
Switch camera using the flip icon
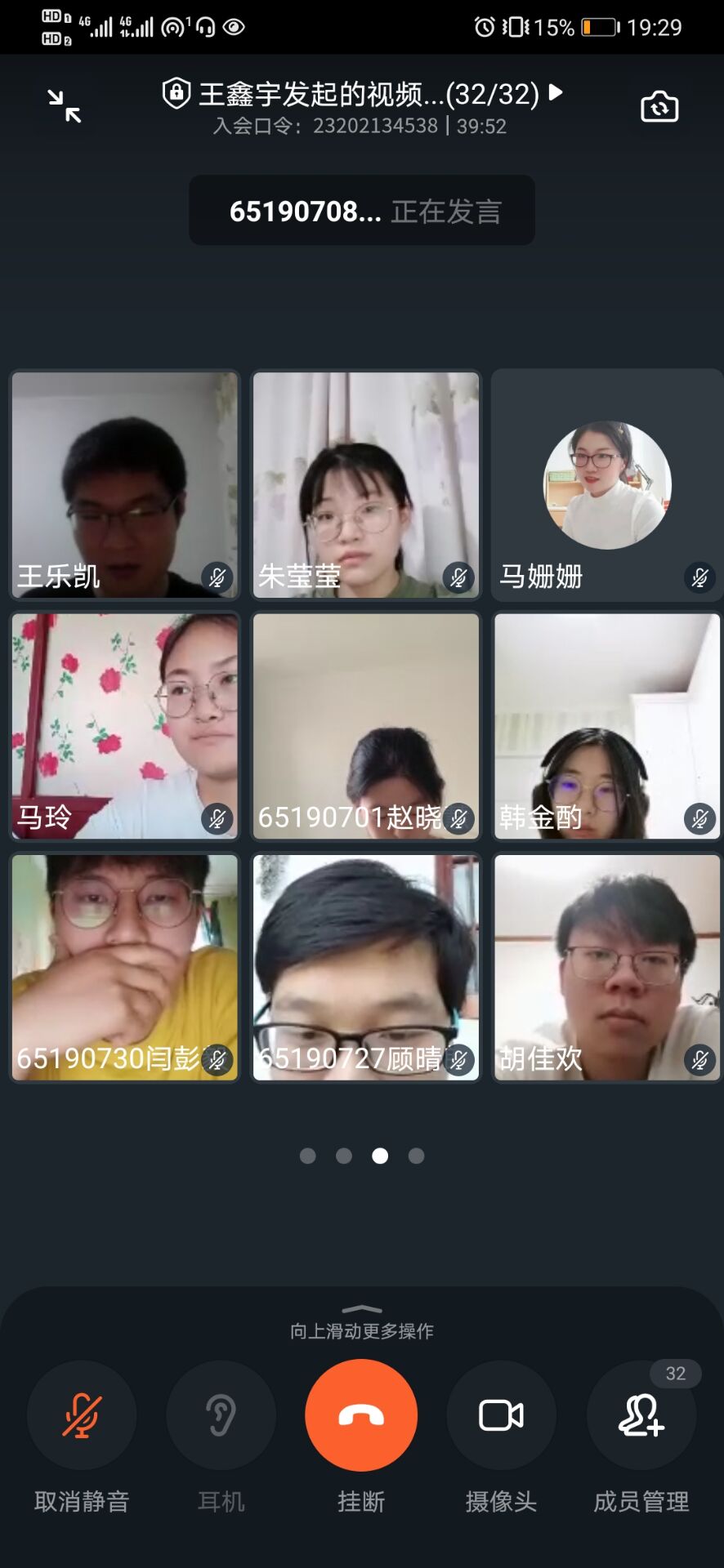[659, 107]
